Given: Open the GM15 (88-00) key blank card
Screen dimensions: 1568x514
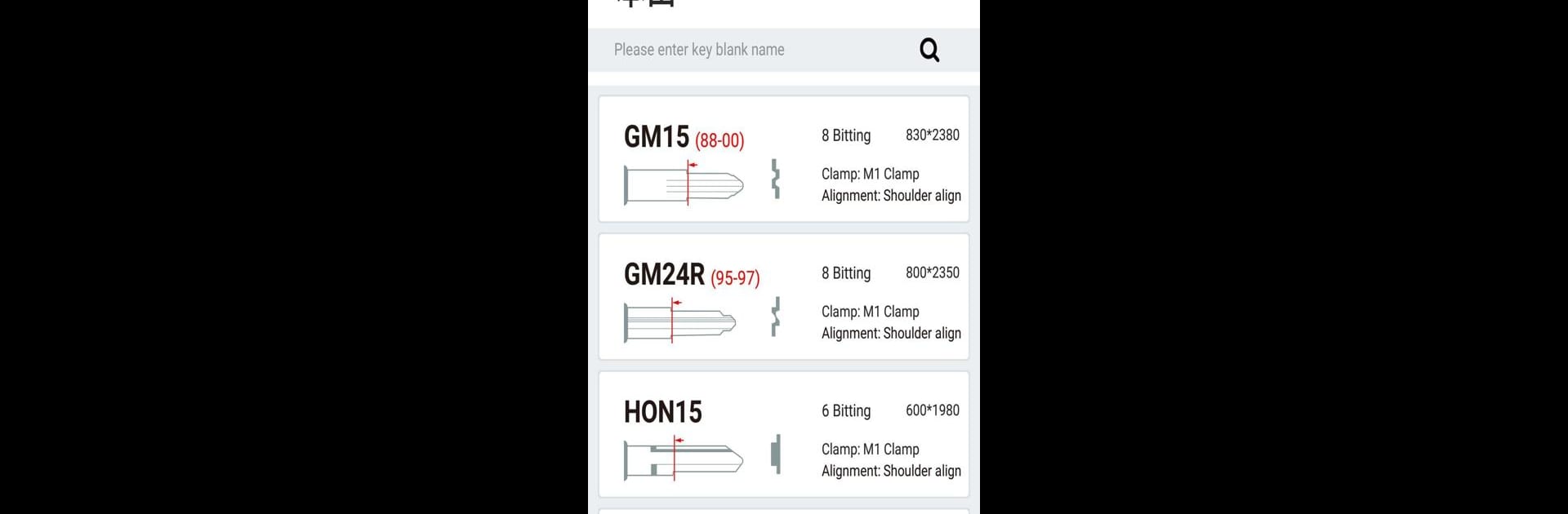Looking at the screenshot, I should point(783,159).
